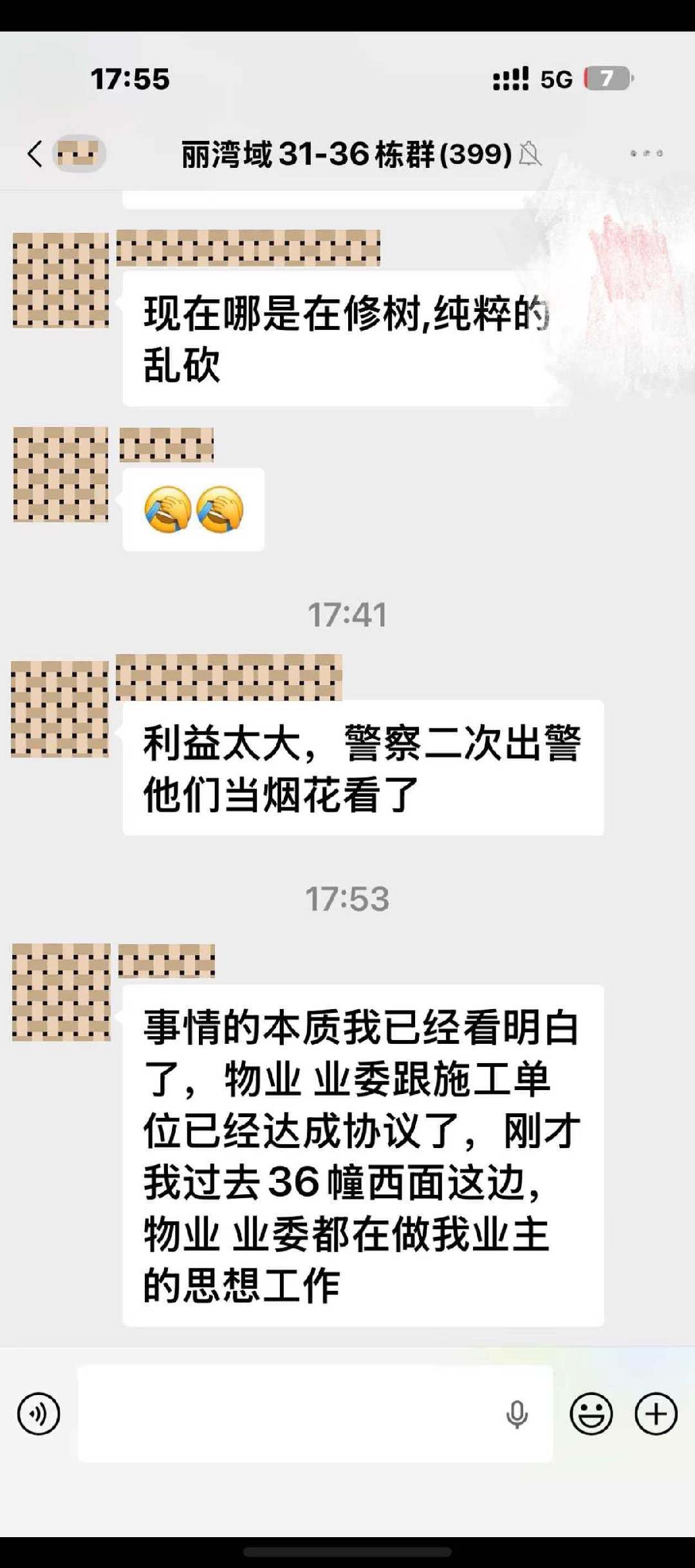This screenshot has height=1568, width=695.
Task: Open avatar beside 利益太大 message
Action: (x=60, y=709)
